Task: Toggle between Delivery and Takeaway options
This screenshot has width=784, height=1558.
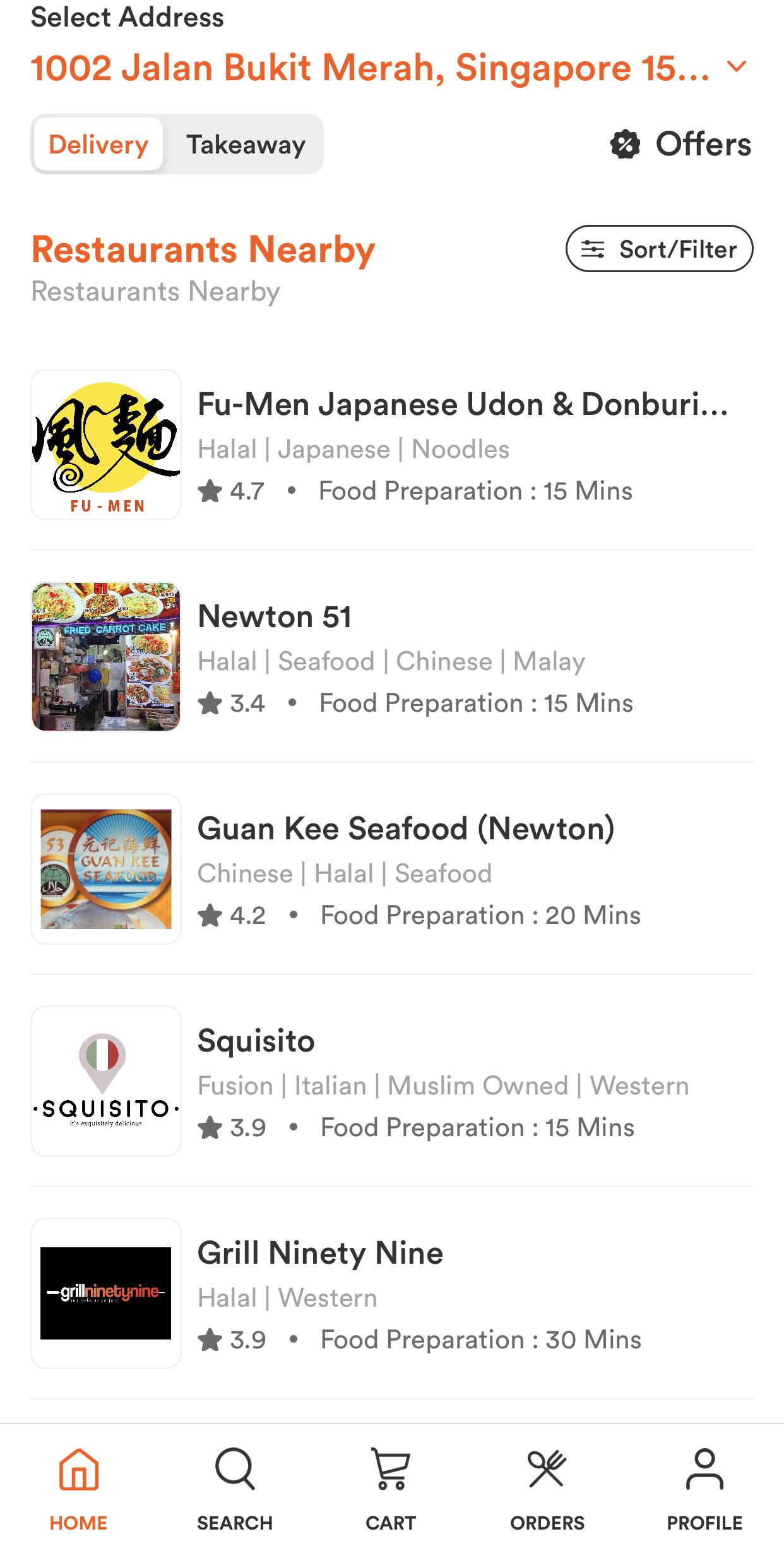Action: coord(177,144)
